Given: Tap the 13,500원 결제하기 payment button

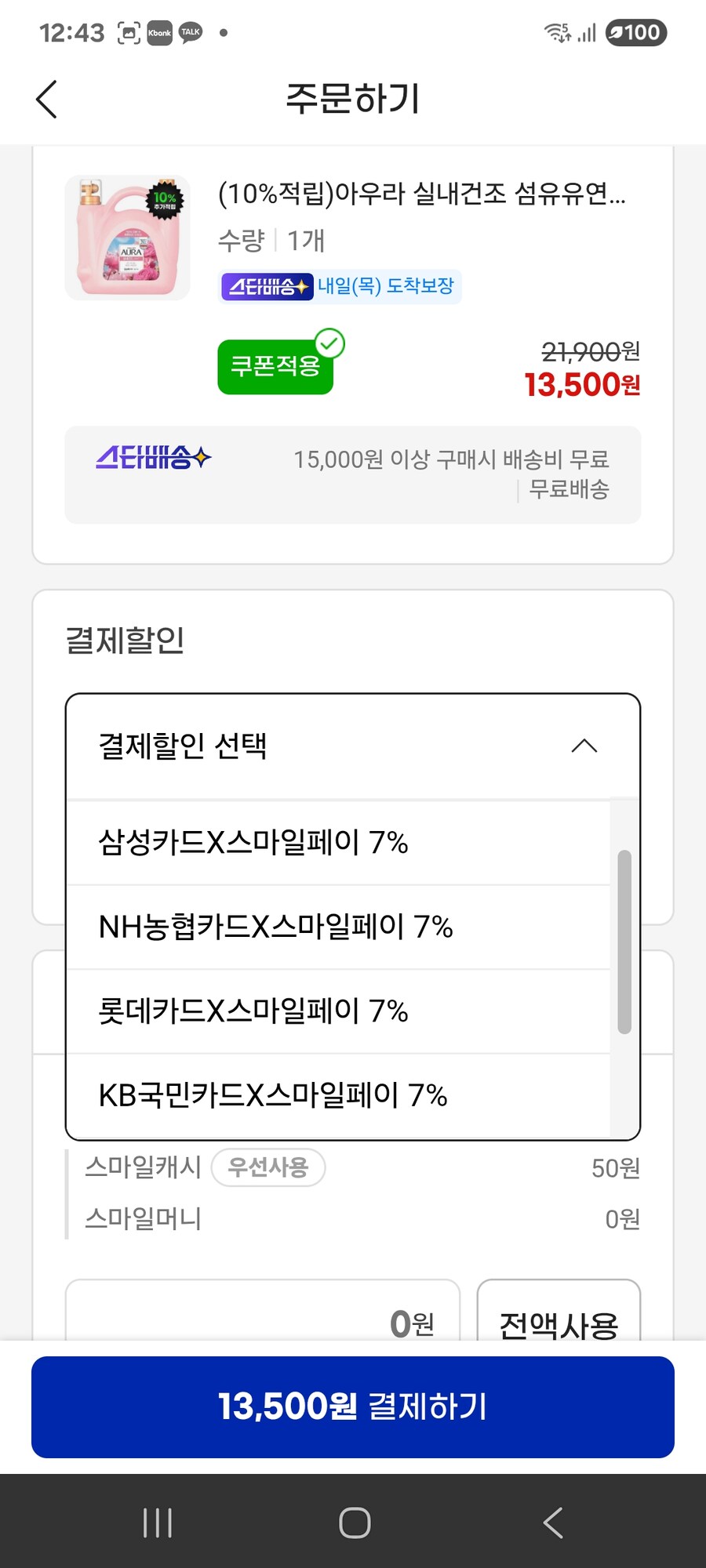Looking at the screenshot, I should (x=353, y=1407).
